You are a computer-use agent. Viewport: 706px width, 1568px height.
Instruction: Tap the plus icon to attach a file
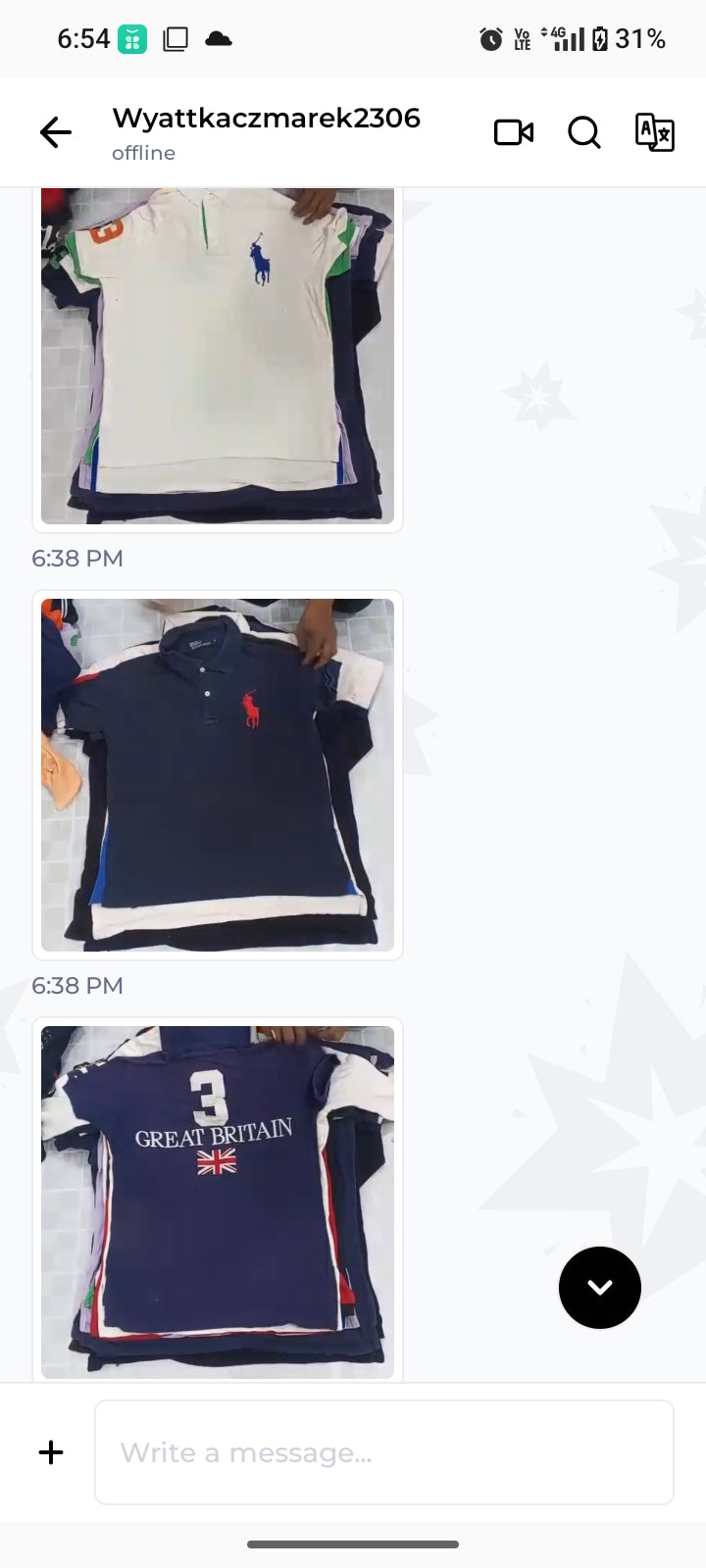tap(51, 1452)
